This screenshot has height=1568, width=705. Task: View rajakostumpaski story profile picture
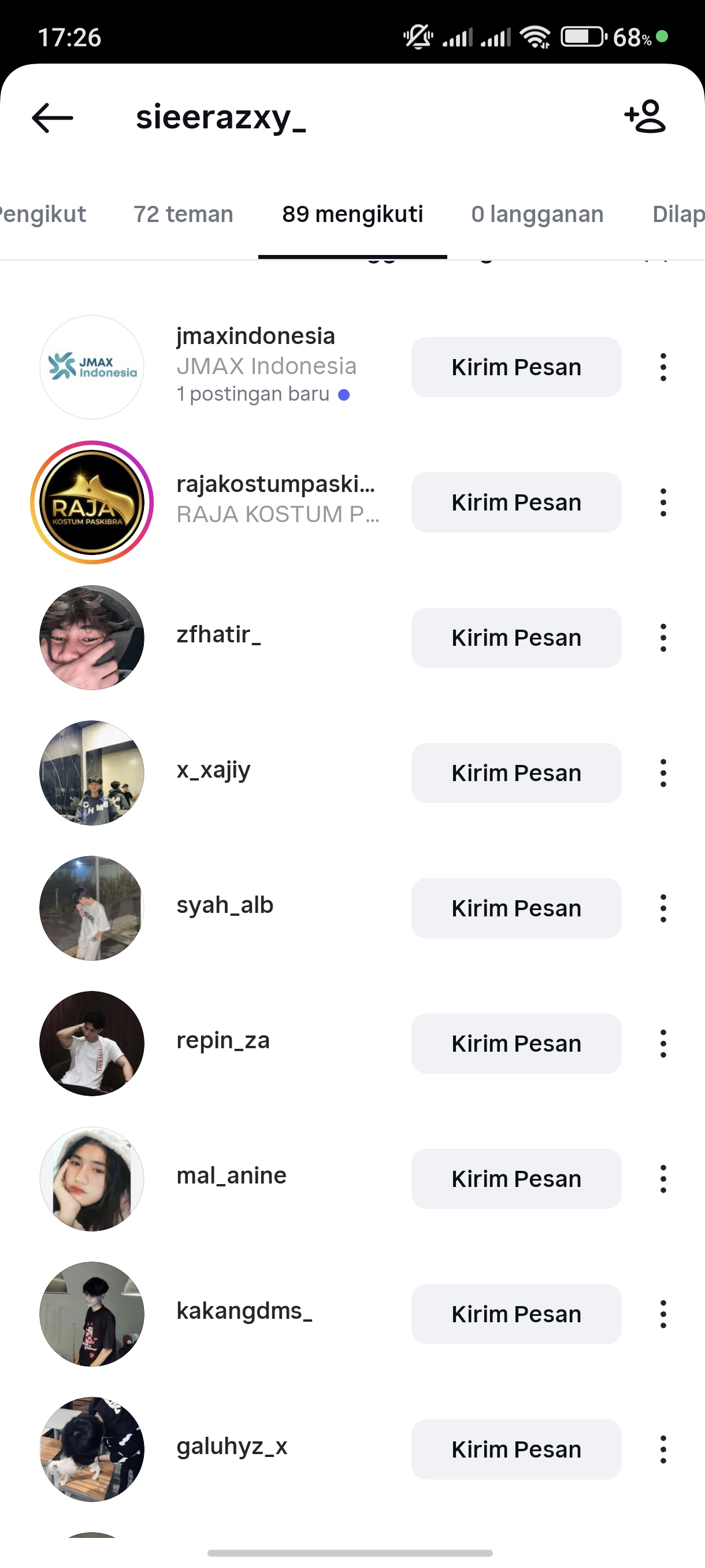pos(92,502)
